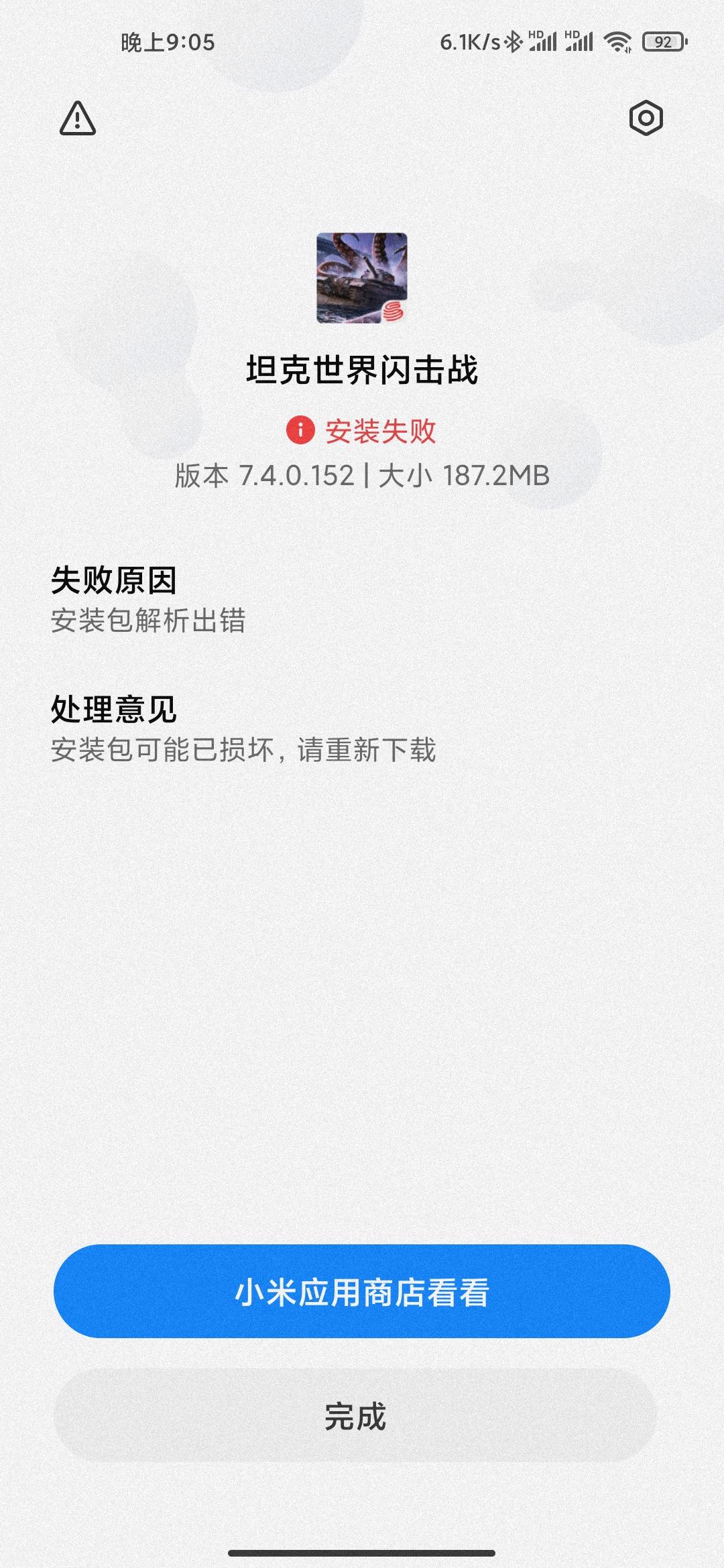Select the app name 坦克世界闪击战

point(362,367)
